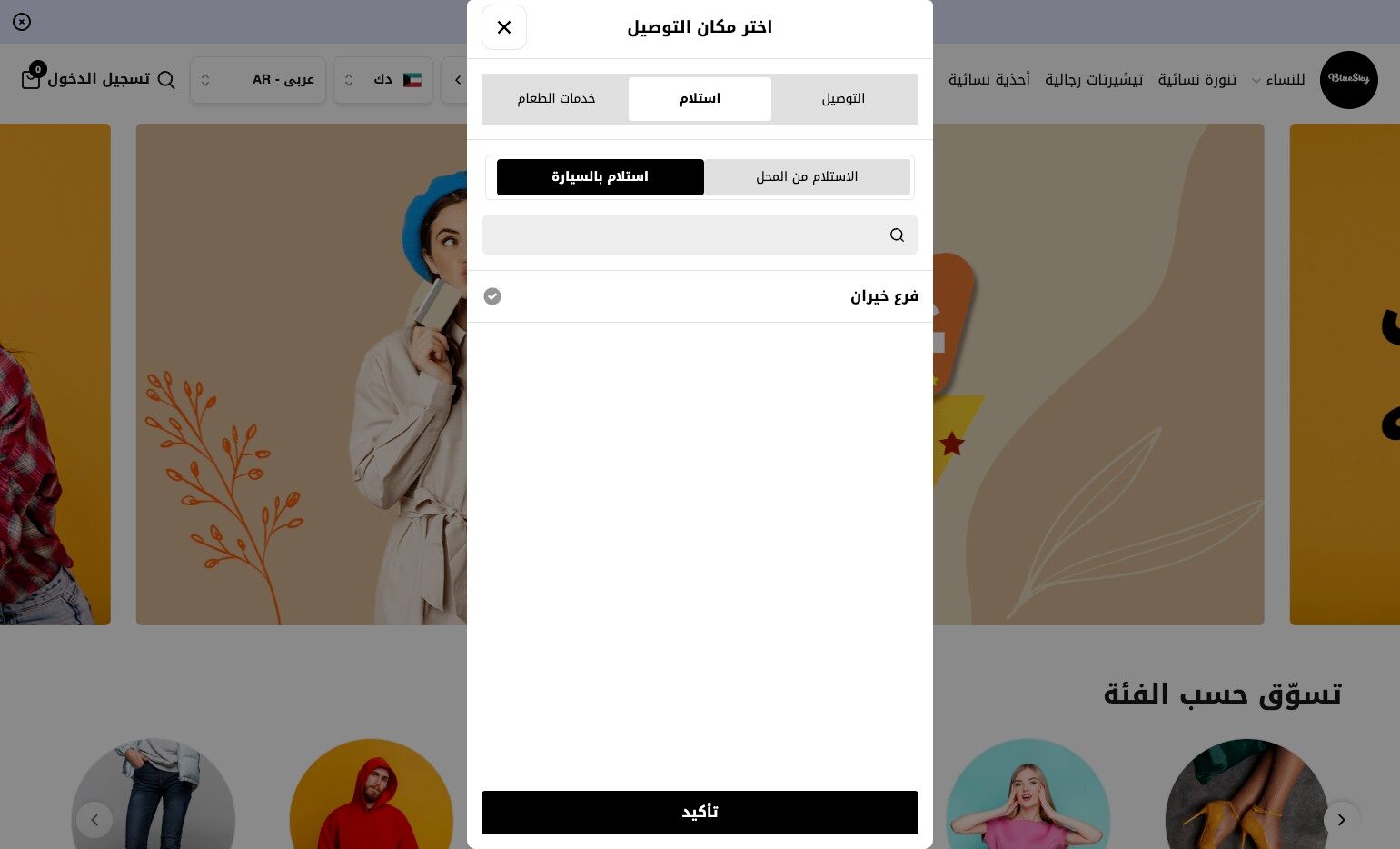Open the site search magnifier in header
The height and width of the screenshot is (849, 1400).
point(166,80)
